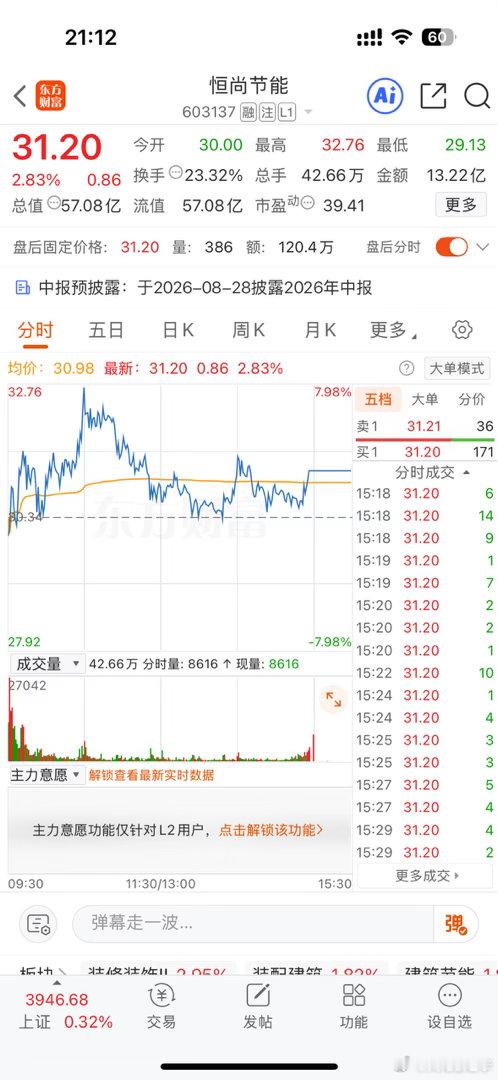The image size is (498, 1080).
Task: Expand the chart to full screen
Action: 333,700
